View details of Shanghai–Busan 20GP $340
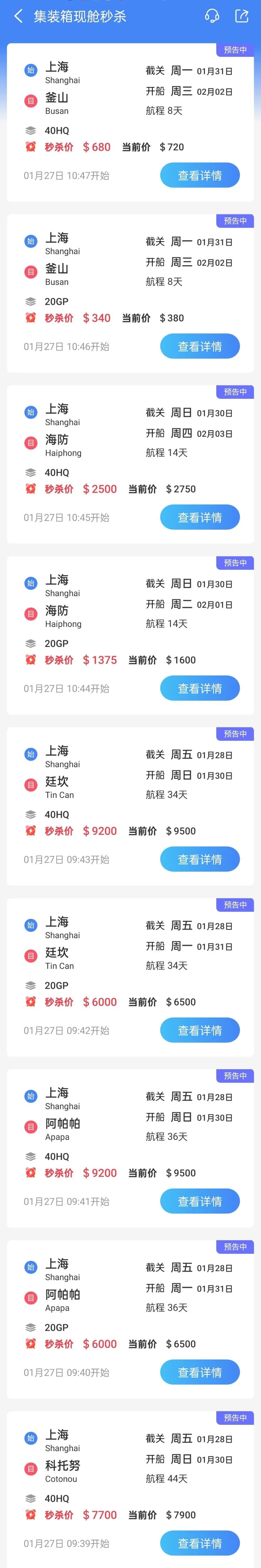The height and width of the screenshot is (1568, 261). (x=199, y=346)
